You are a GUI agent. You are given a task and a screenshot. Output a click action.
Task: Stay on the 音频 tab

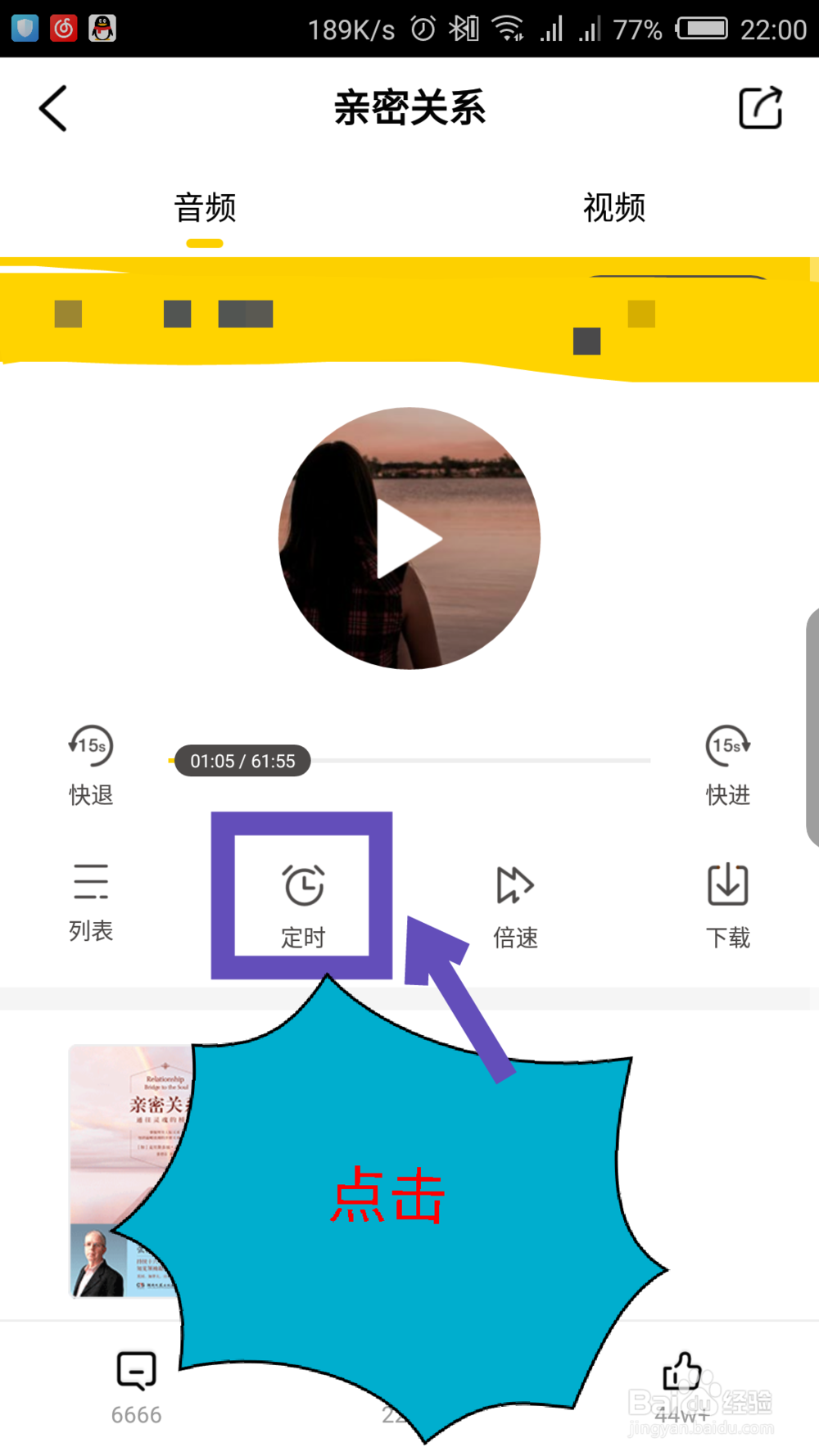(203, 207)
